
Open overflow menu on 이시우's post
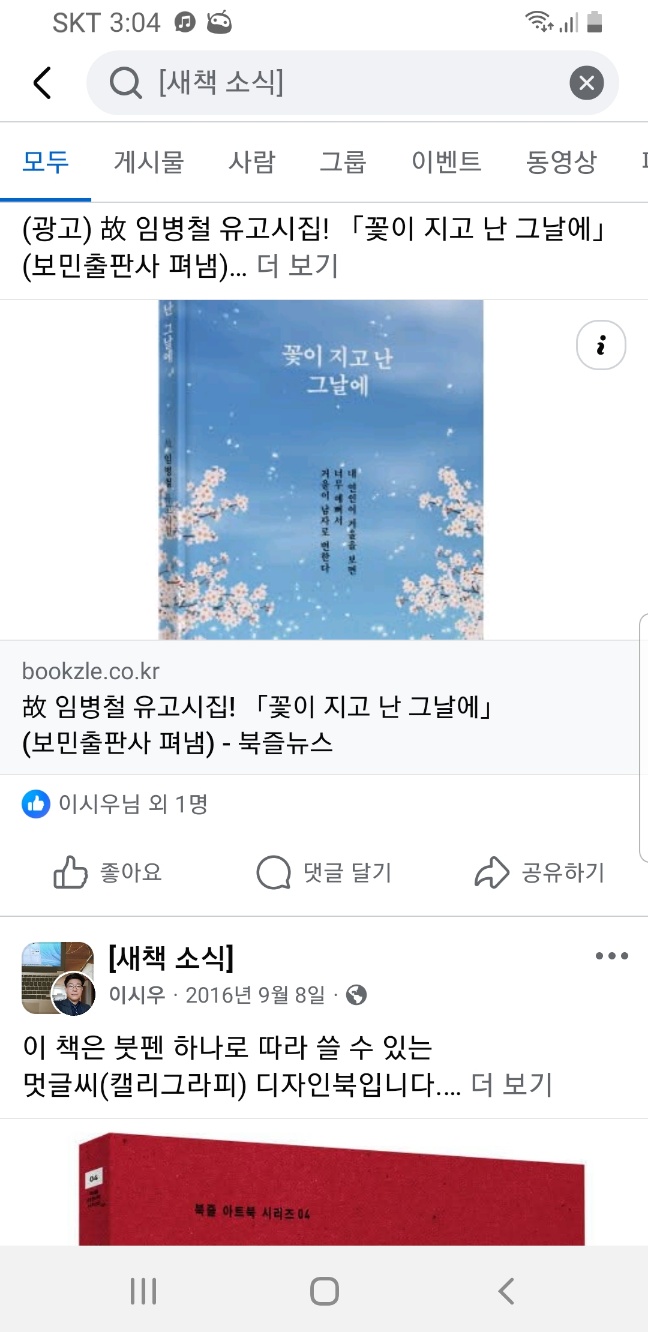coord(611,956)
